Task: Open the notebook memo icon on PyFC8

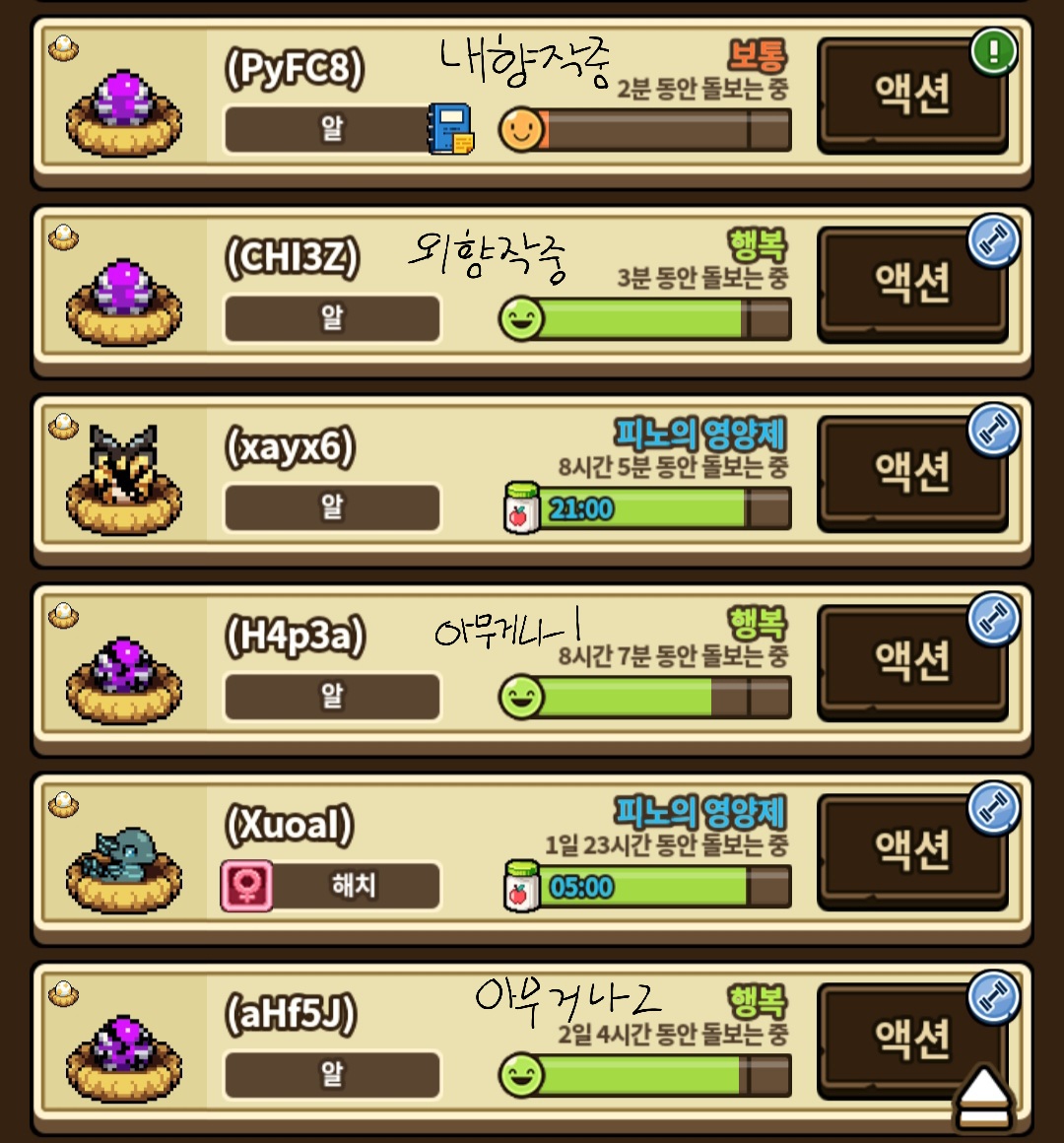Action: tap(450, 129)
